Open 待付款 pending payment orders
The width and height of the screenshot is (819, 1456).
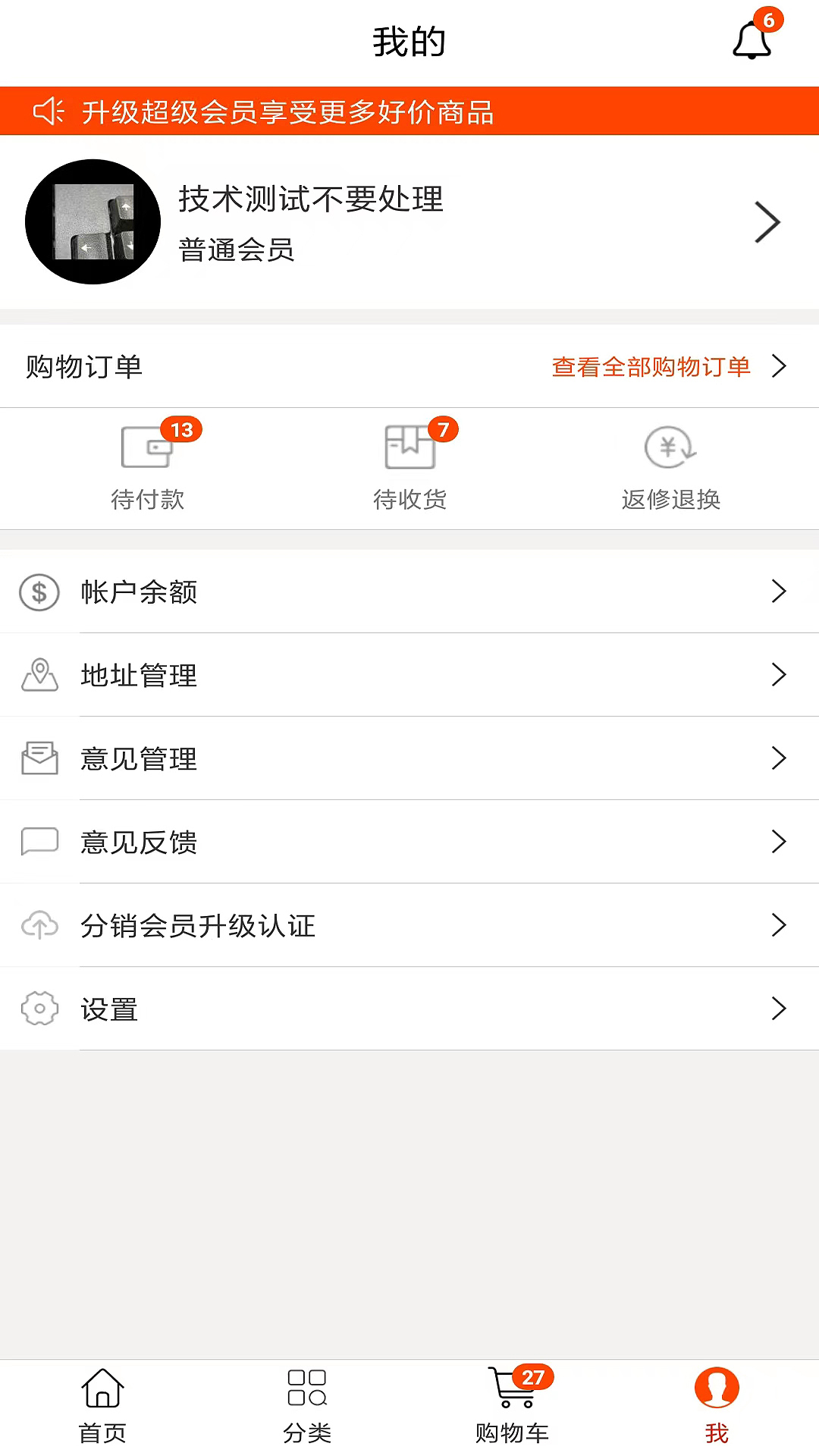149,466
